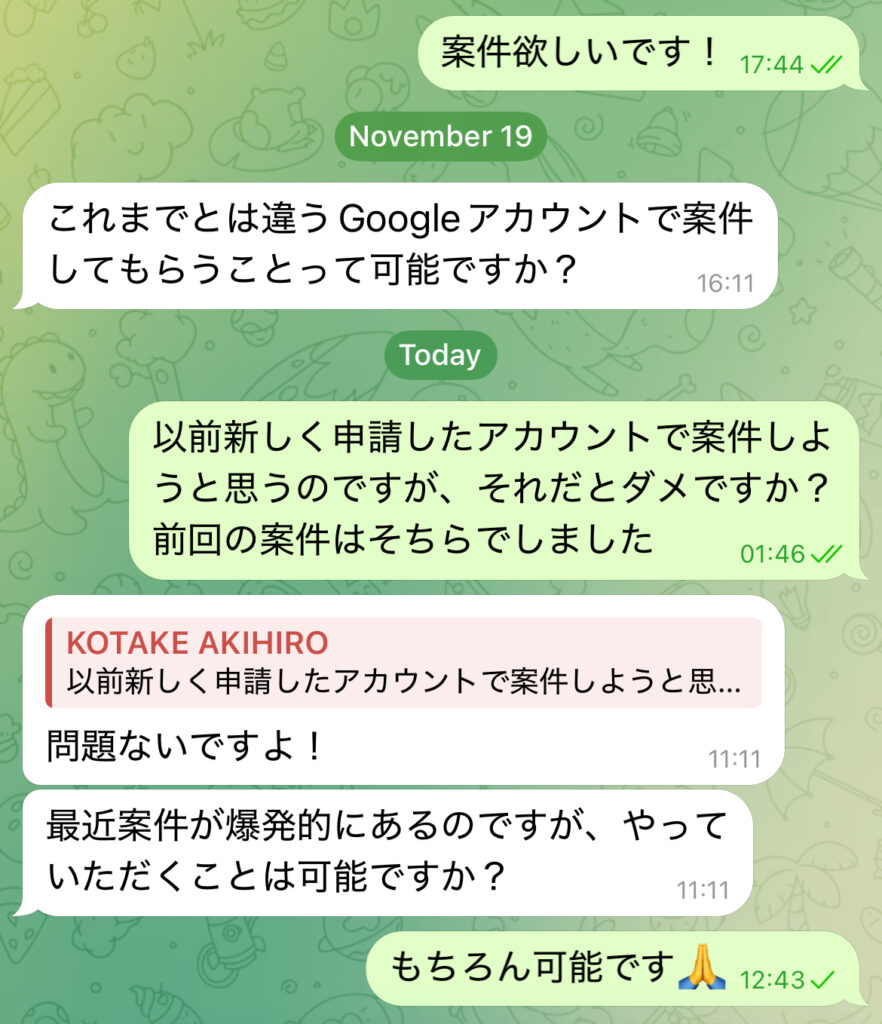Viewport: 882px width, 1024px height.
Task: Tap the Today date badge
Action: point(440,355)
